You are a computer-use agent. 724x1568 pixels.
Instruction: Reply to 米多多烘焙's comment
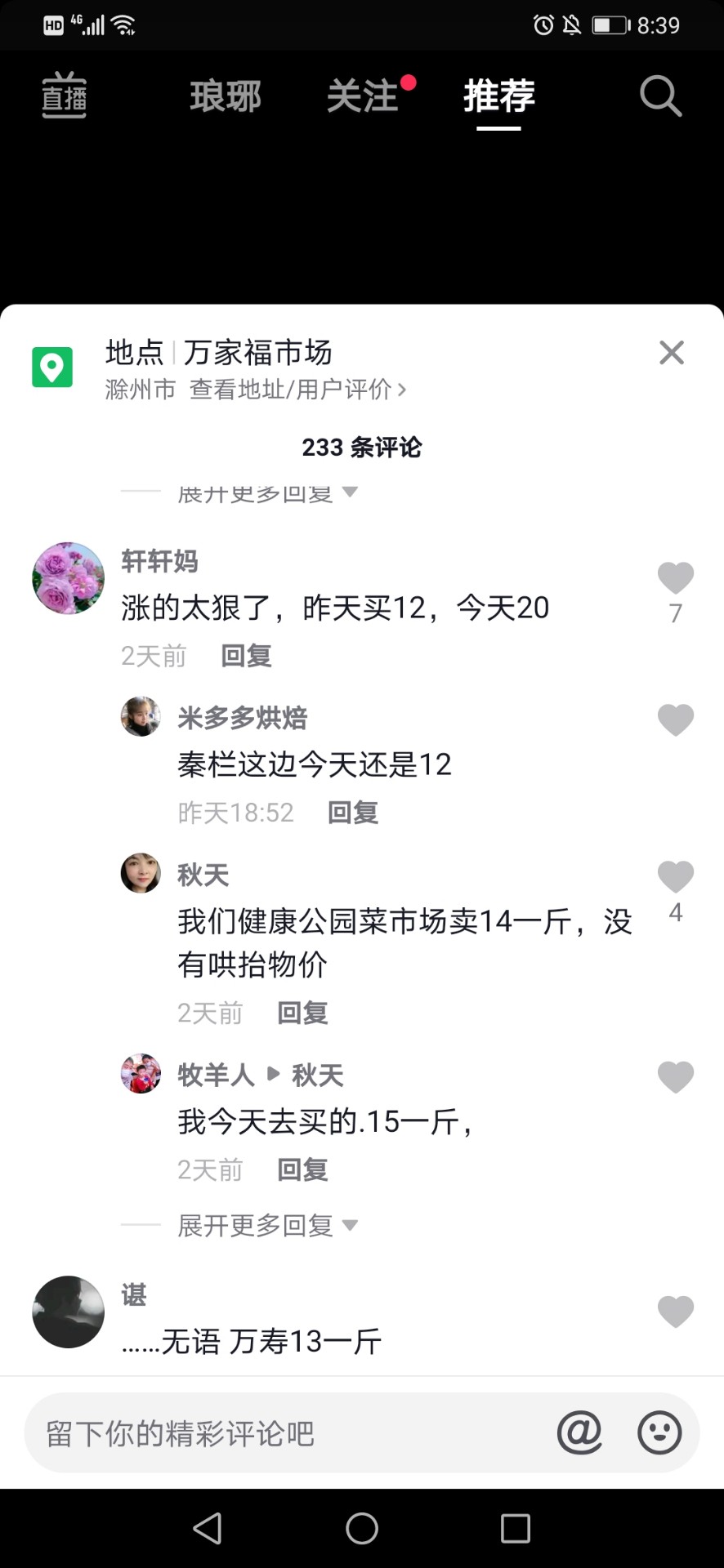tap(352, 813)
